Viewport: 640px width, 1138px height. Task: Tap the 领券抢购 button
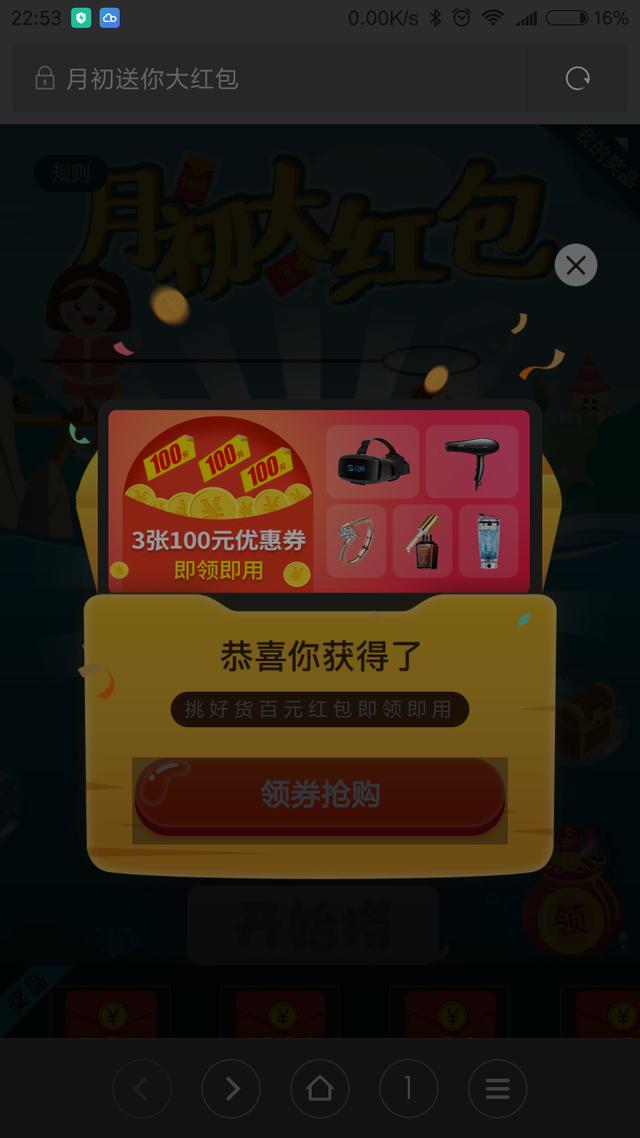point(320,796)
